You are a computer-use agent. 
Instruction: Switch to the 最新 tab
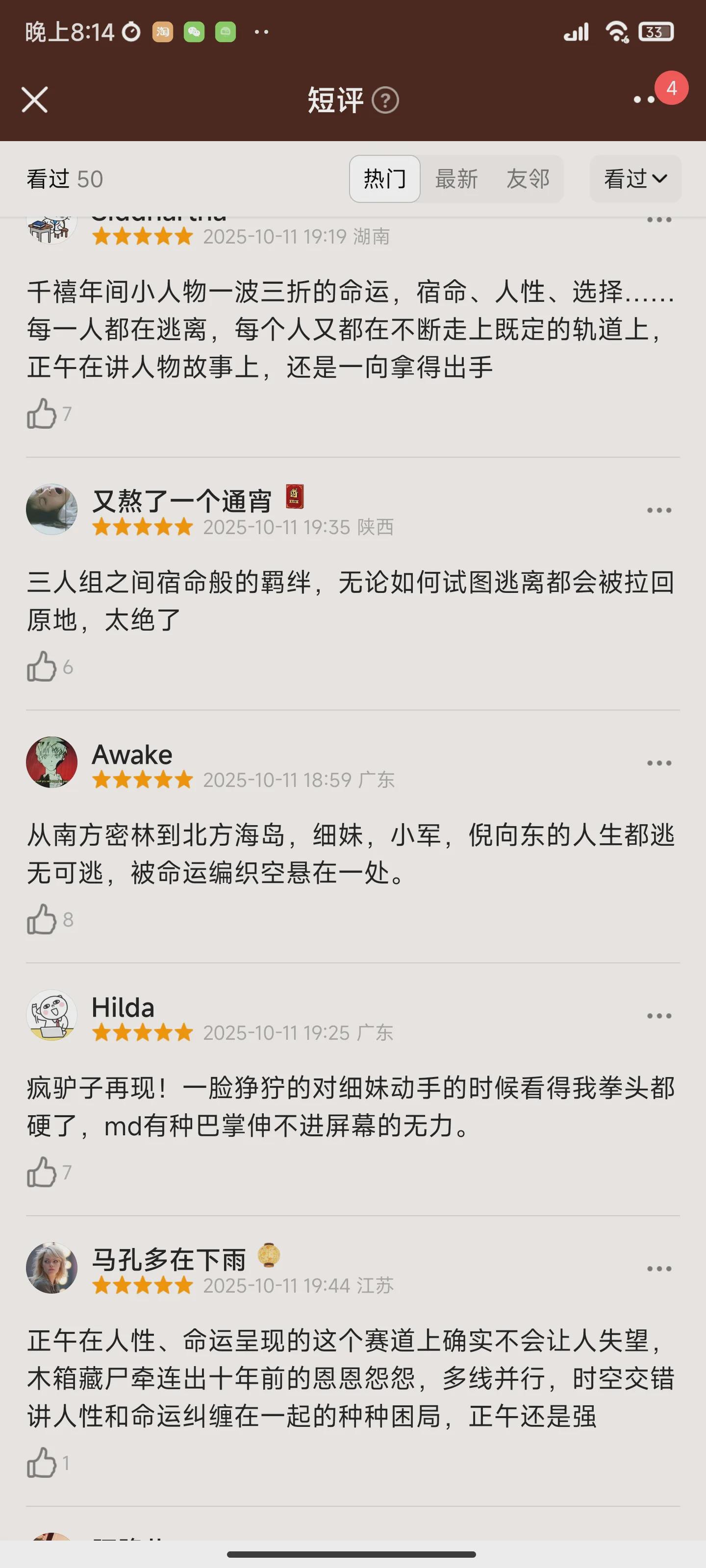456,179
